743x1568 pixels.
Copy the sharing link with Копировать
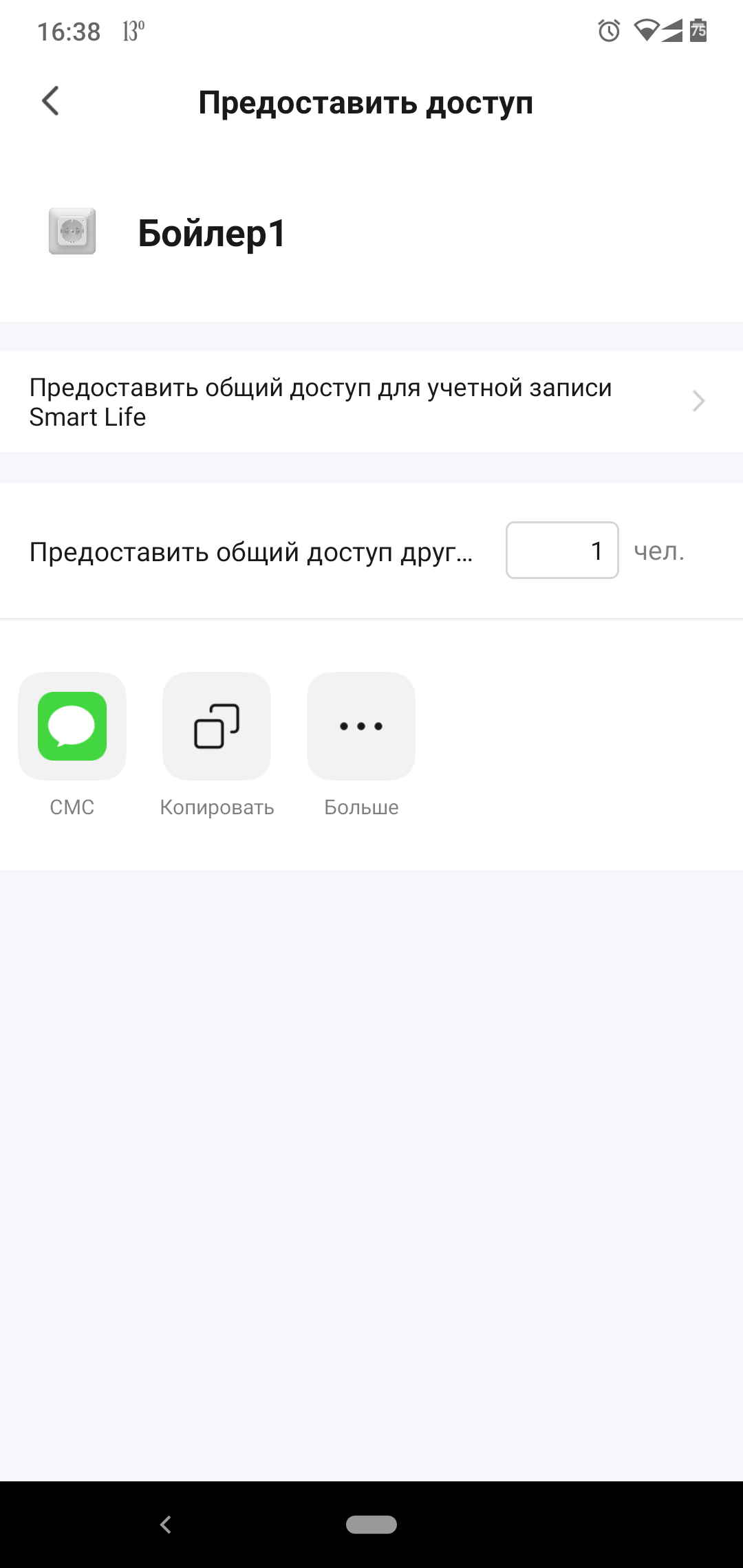[217, 726]
